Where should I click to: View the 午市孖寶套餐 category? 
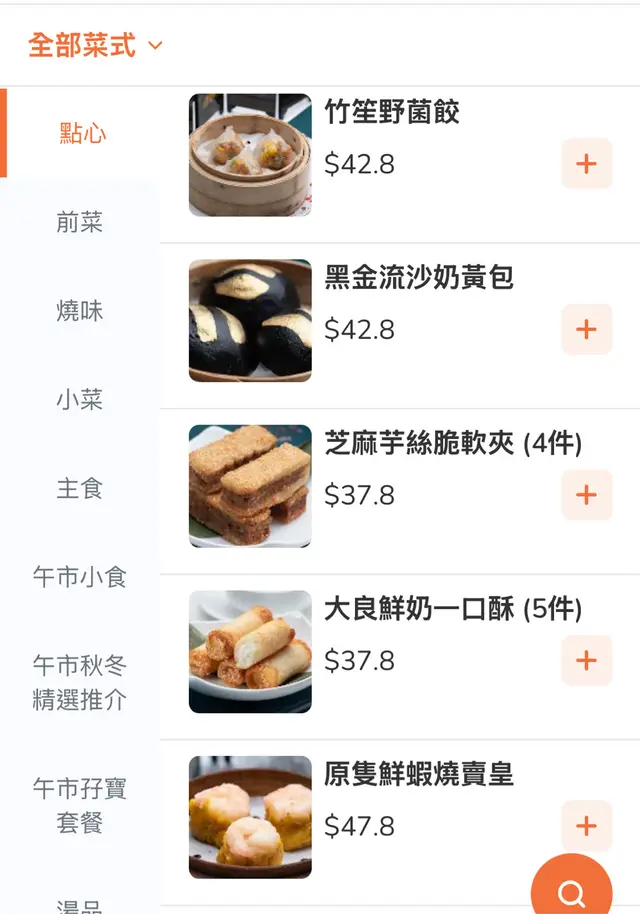pos(80,806)
